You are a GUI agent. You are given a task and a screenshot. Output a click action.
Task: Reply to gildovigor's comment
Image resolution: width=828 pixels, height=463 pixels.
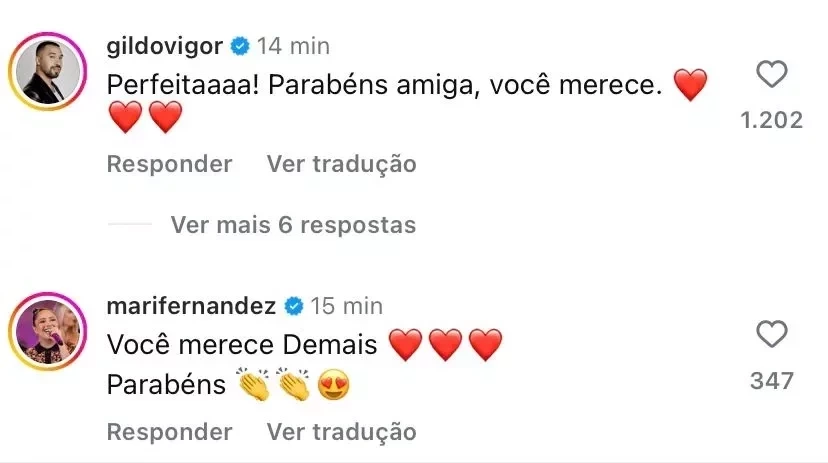pyautogui.click(x=169, y=164)
